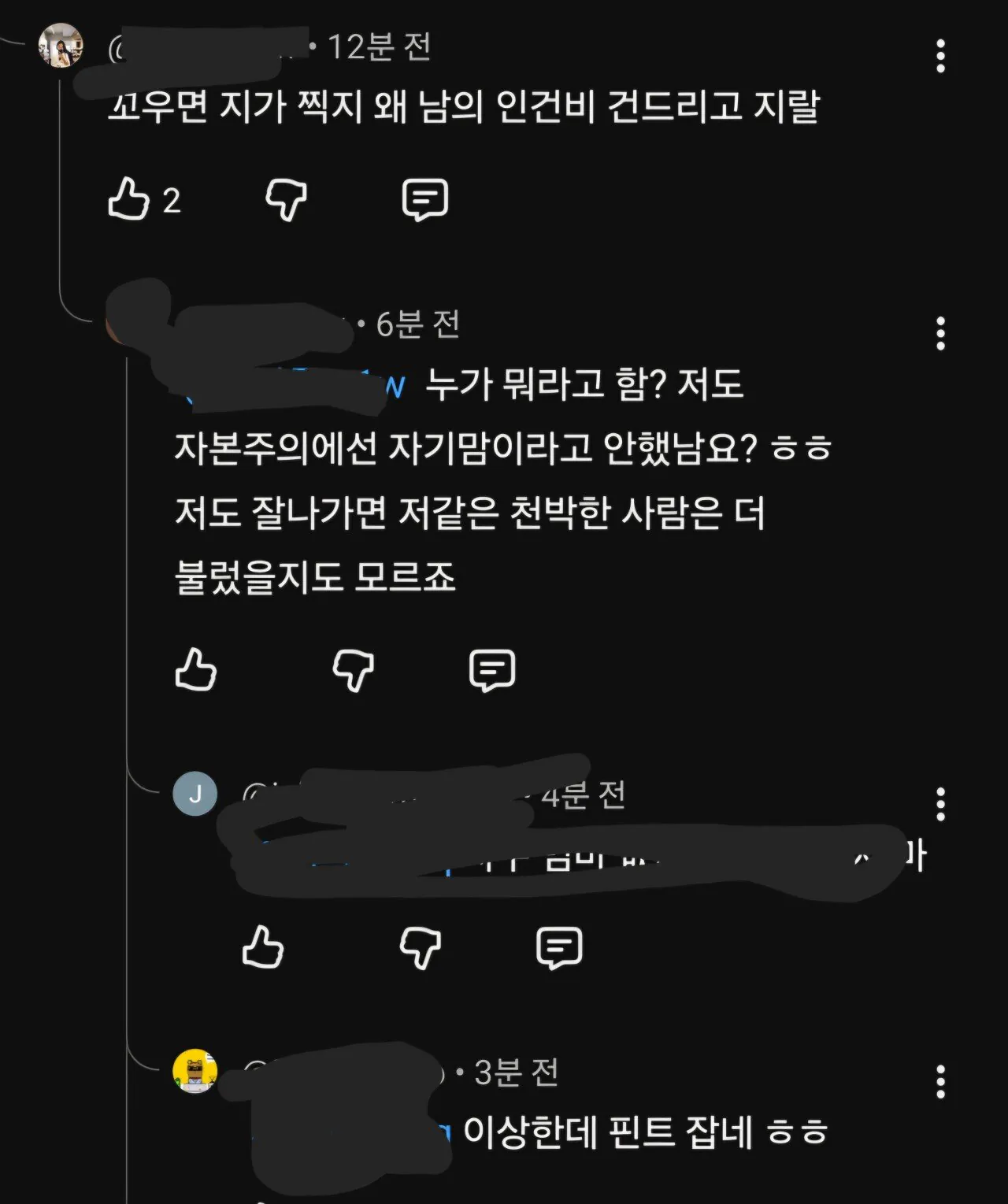Open the J avatar profile

[x=195, y=794]
